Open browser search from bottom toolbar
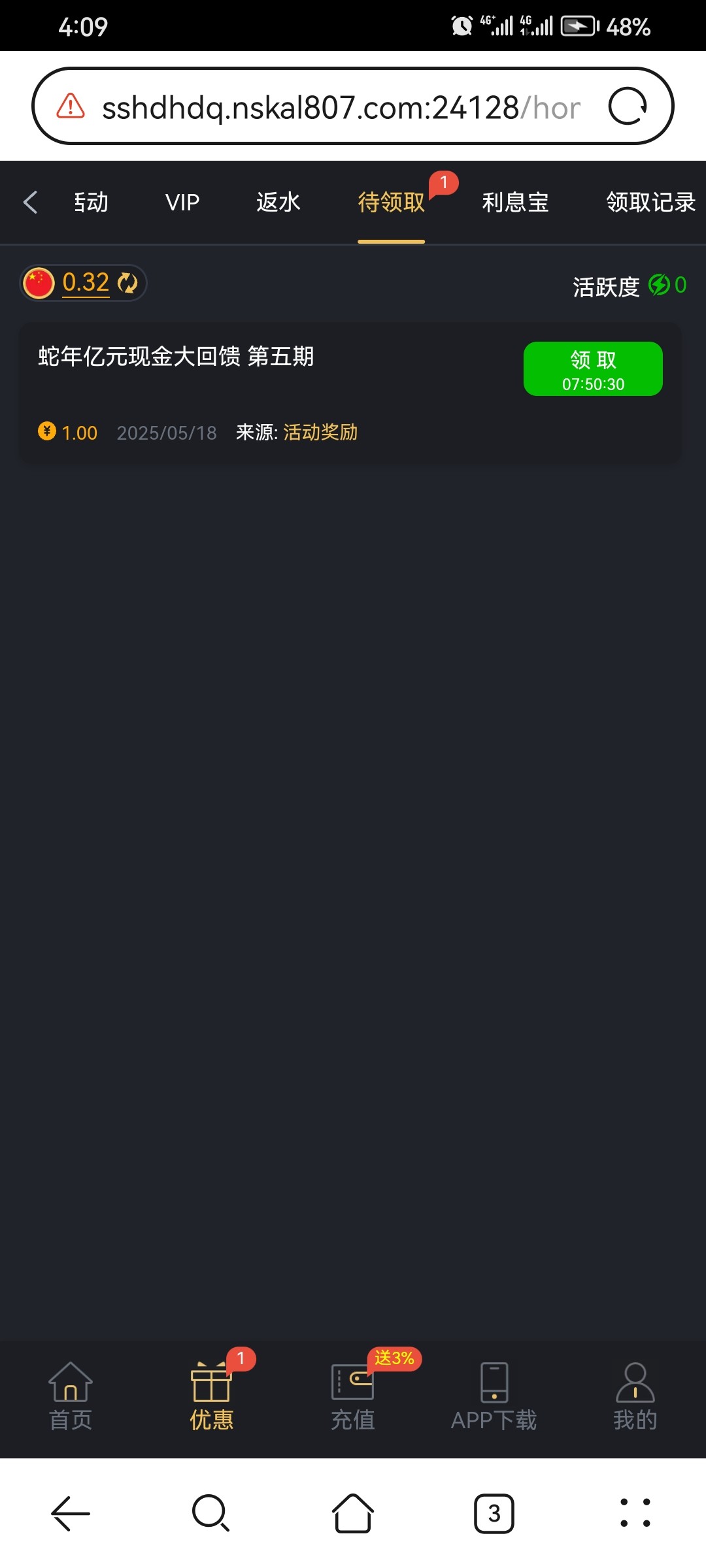706x1568 pixels. [x=210, y=1513]
